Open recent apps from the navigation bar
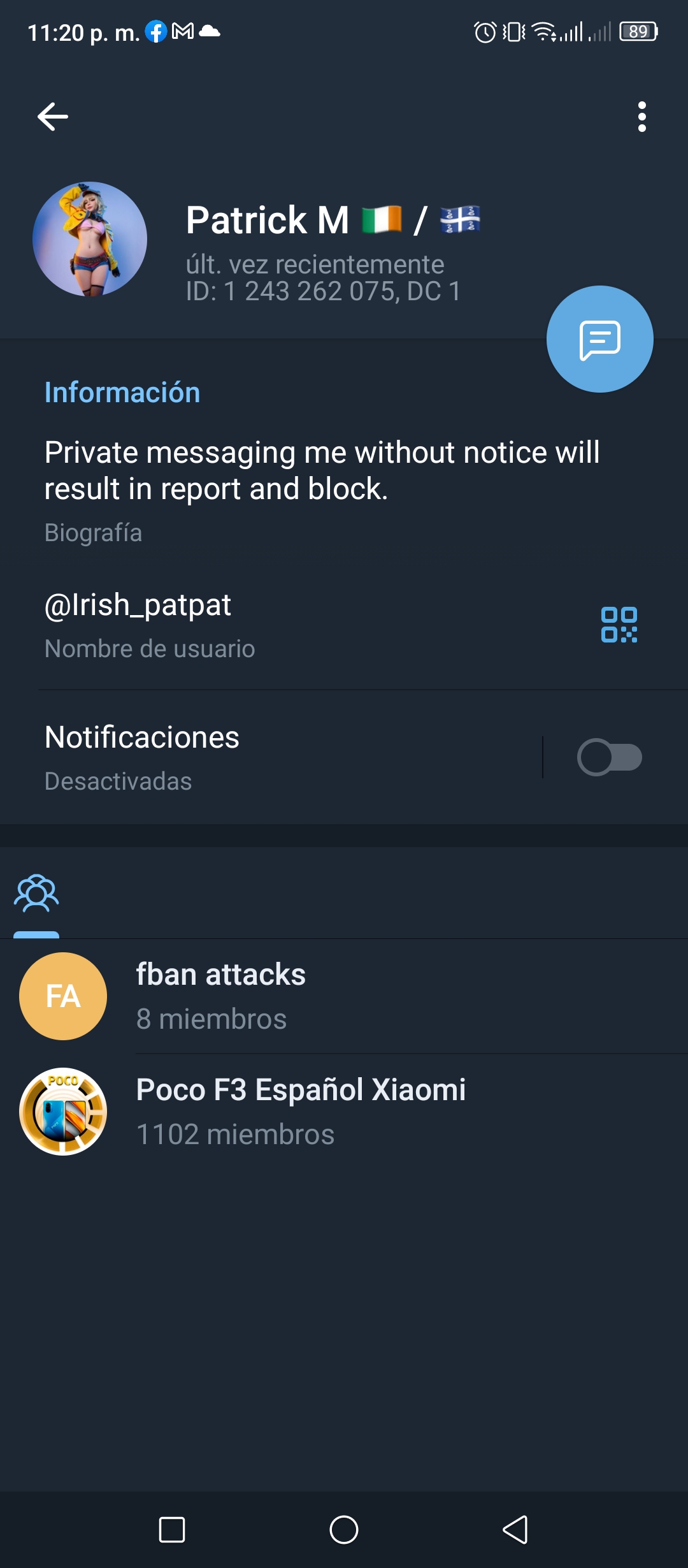The image size is (688, 1568). pos(172,1530)
